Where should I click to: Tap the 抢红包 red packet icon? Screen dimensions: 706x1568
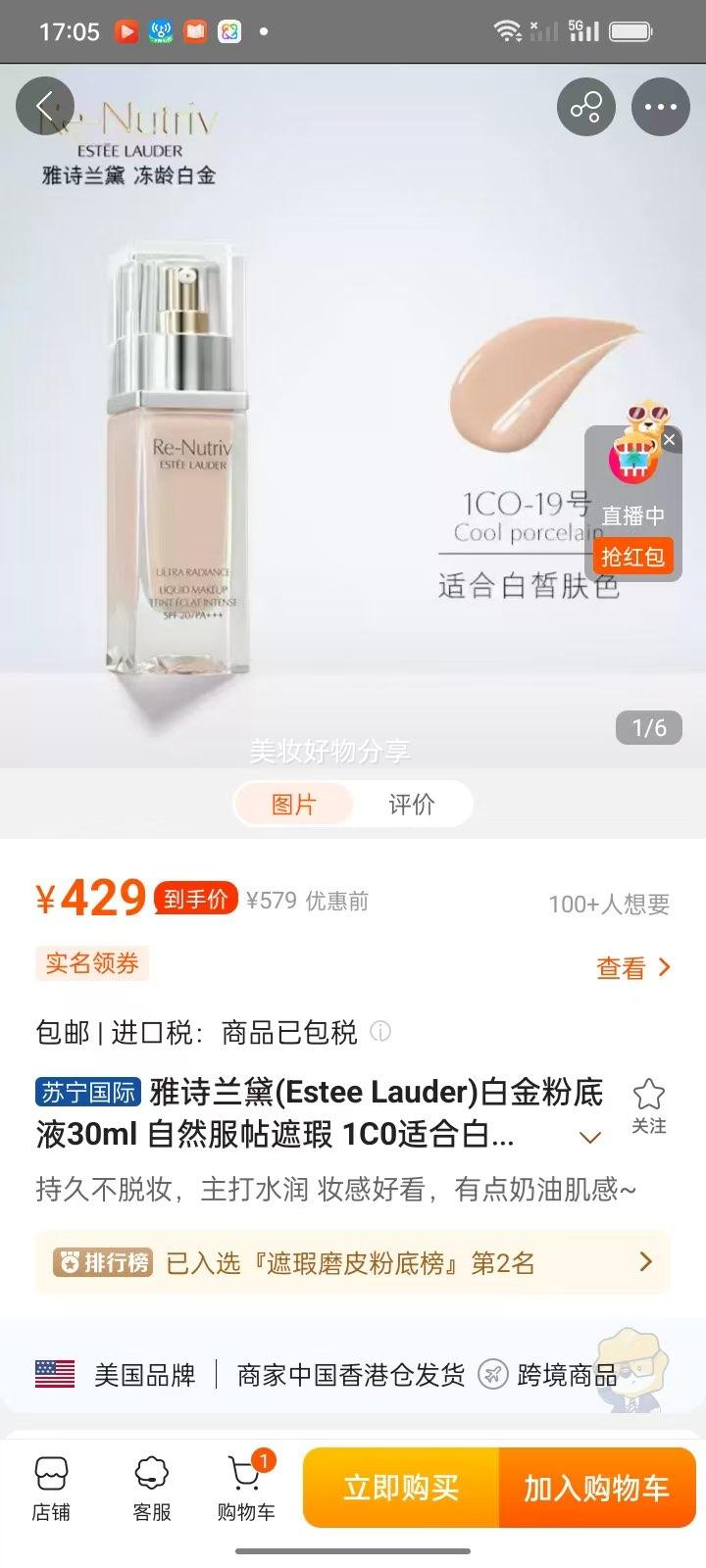coord(632,556)
